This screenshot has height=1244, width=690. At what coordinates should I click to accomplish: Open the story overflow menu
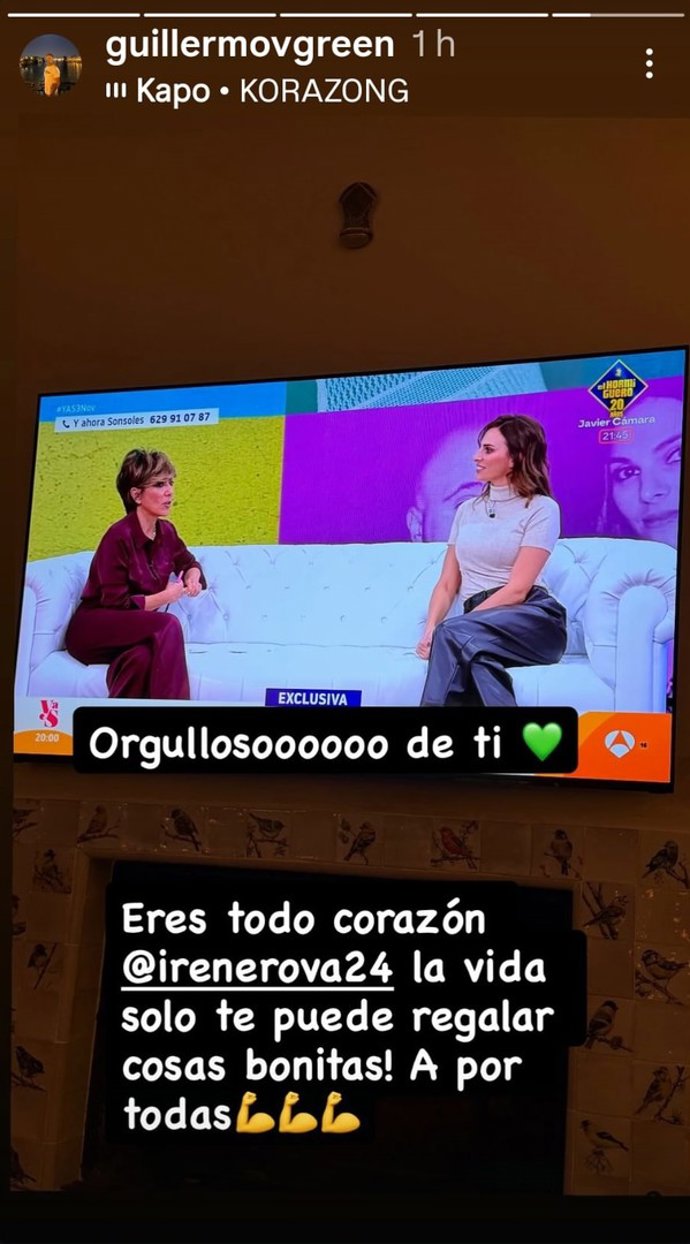[649, 64]
